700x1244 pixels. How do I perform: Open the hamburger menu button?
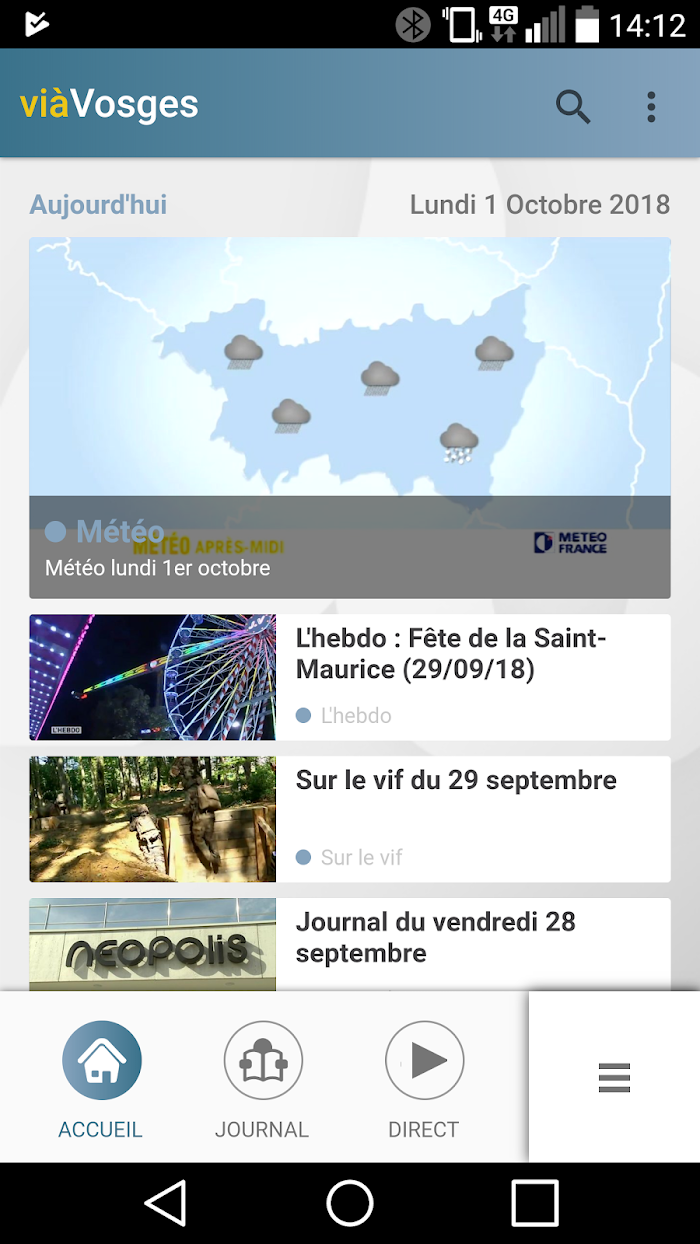pyautogui.click(x=614, y=1077)
